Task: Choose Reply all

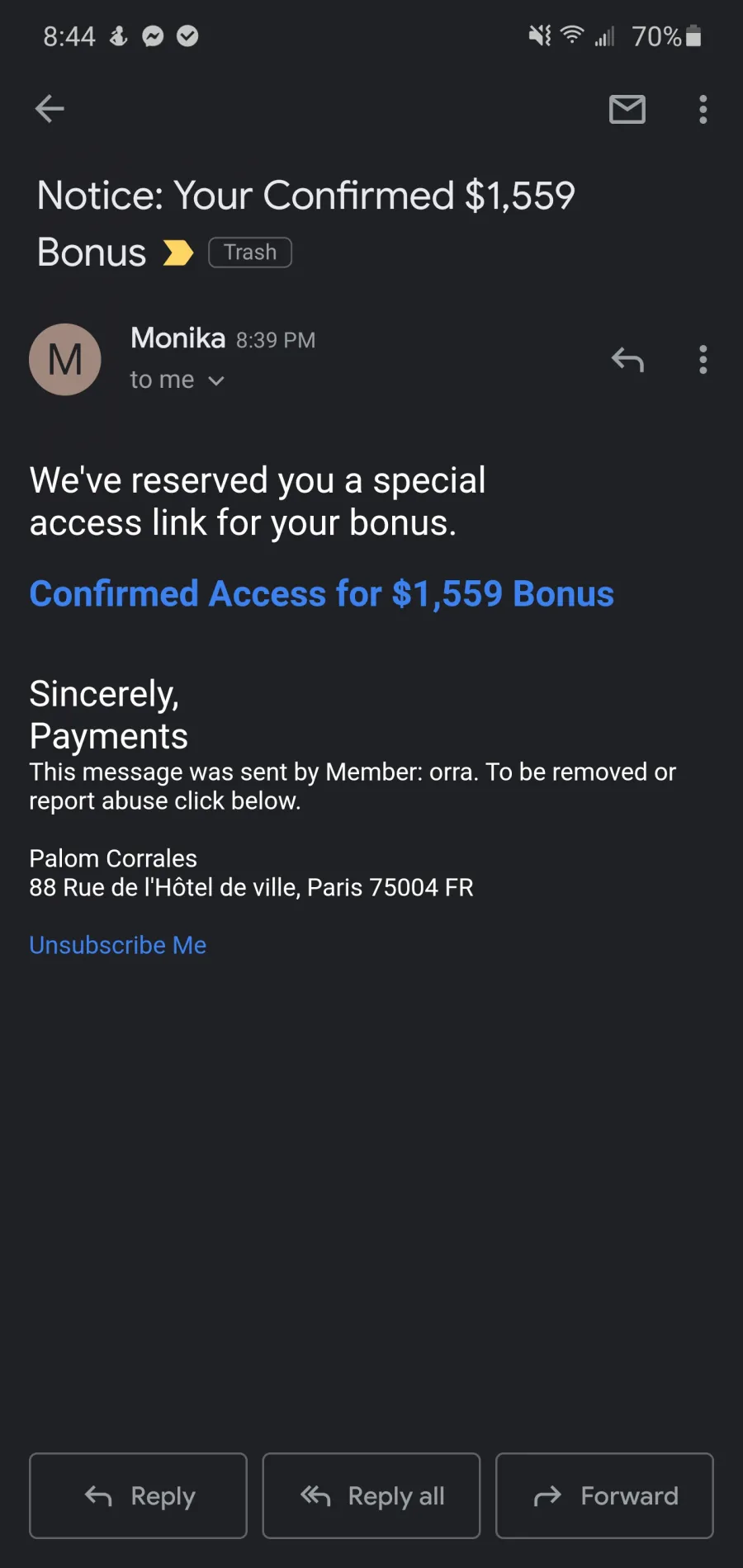Action: [x=371, y=1495]
